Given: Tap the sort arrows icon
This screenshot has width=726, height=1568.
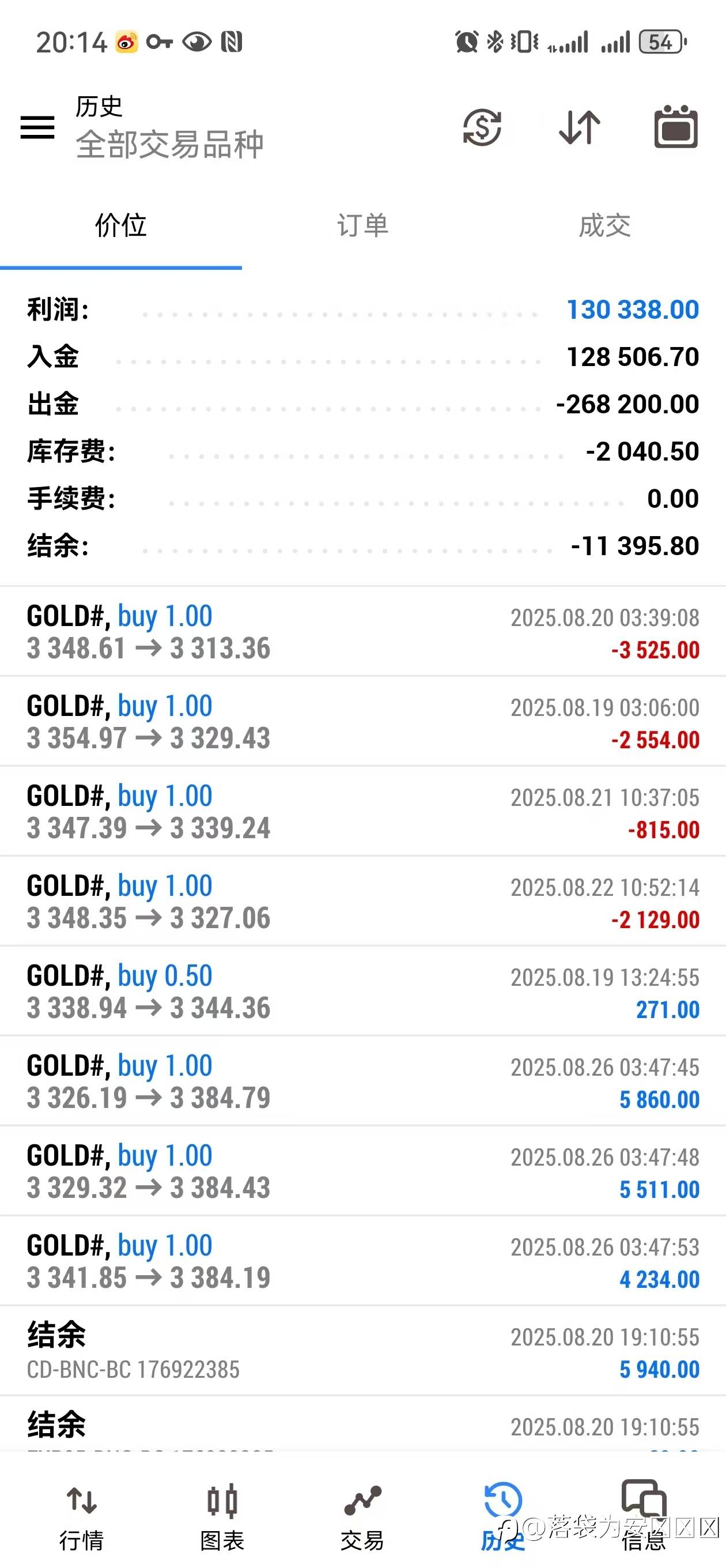Looking at the screenshot, I should (x=579, y=127).
